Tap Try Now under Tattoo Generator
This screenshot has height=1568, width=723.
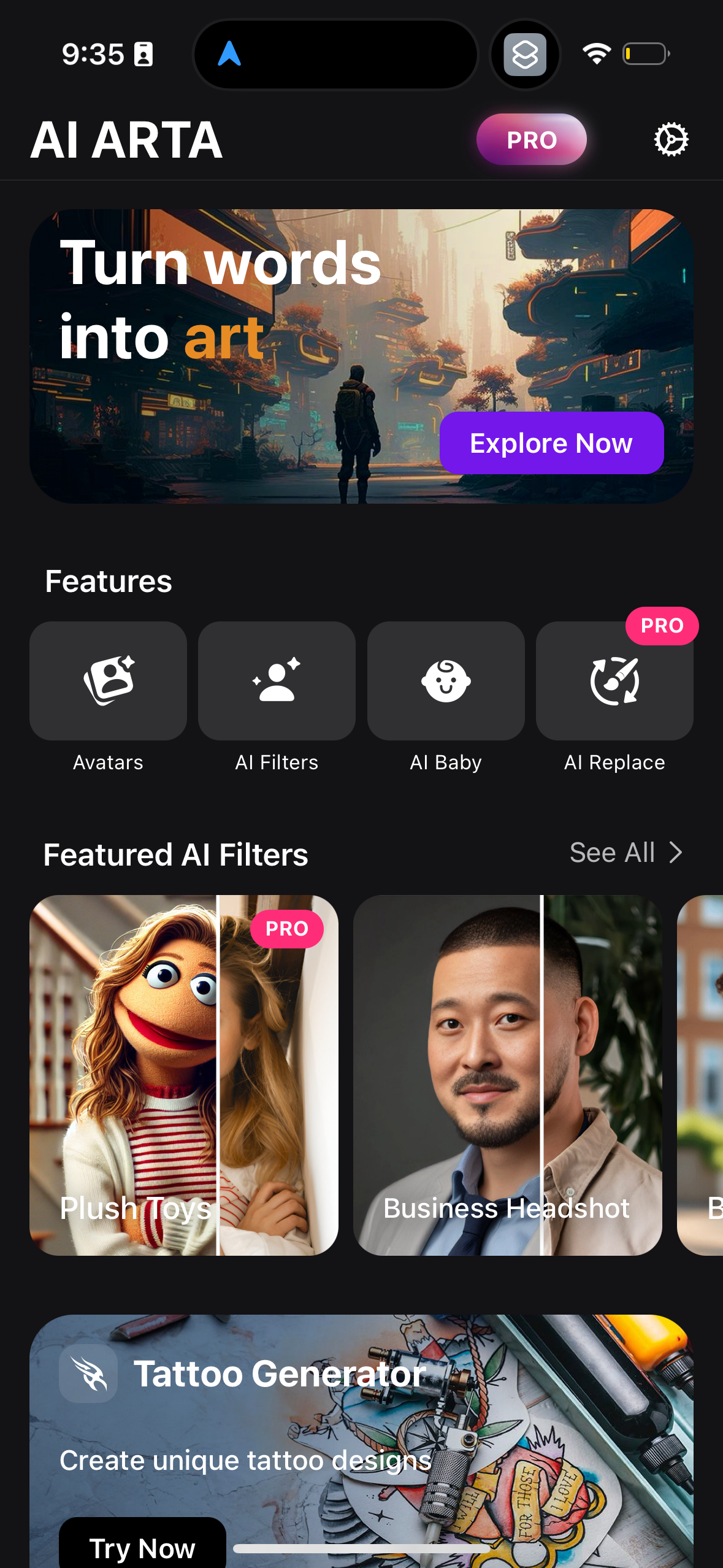[x=142, y=1545]
